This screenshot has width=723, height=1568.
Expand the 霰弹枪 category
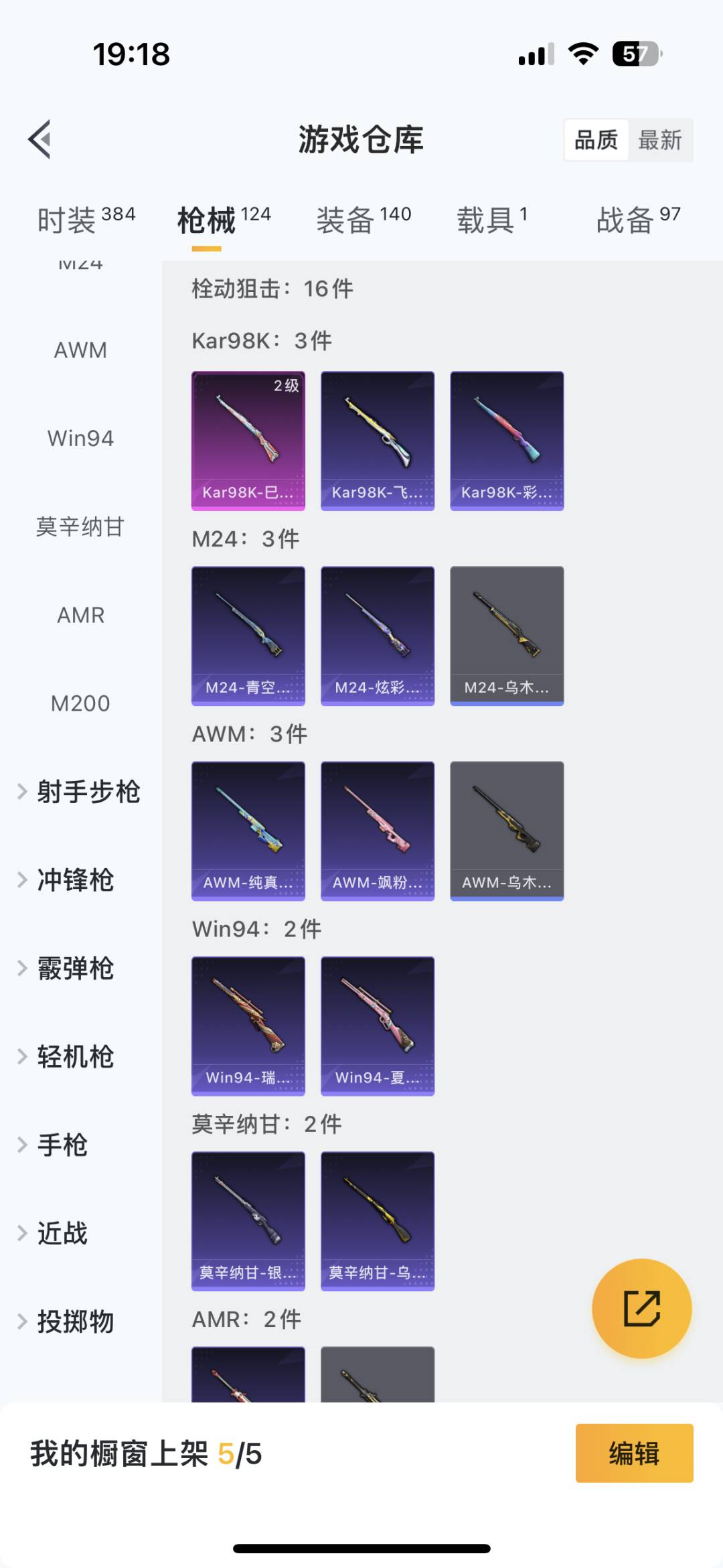74,969
